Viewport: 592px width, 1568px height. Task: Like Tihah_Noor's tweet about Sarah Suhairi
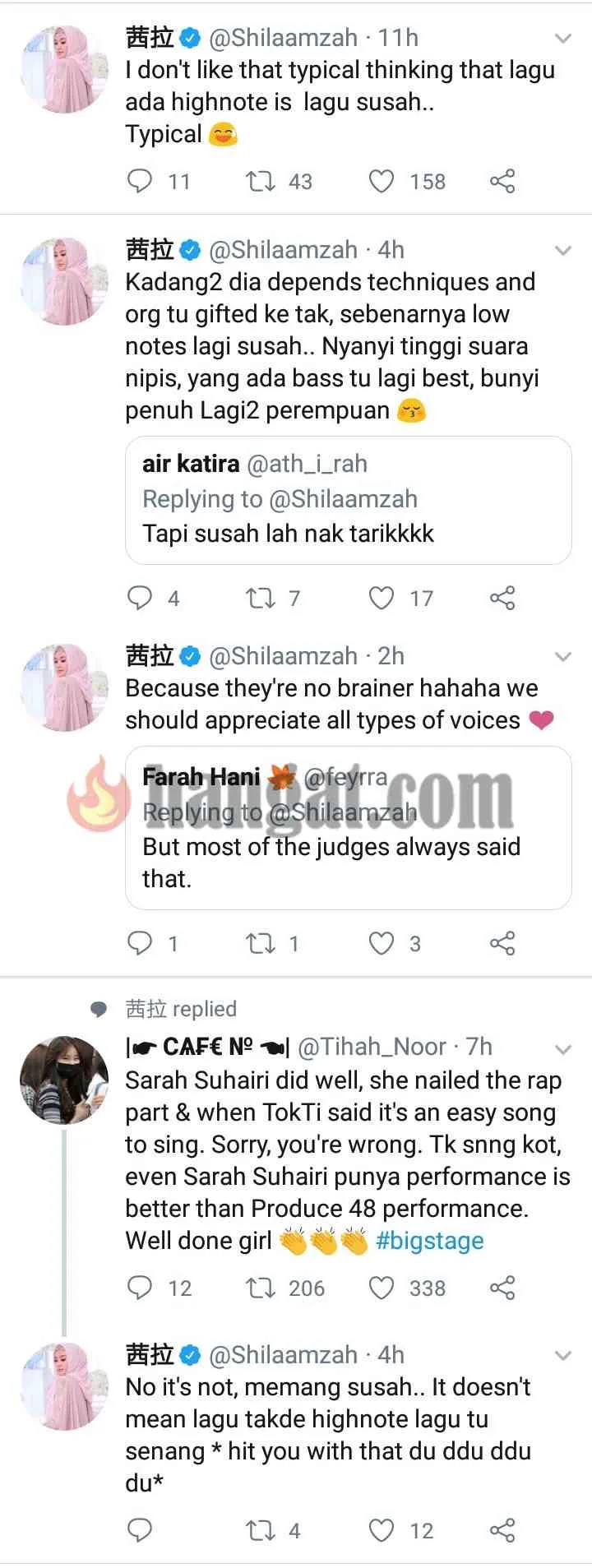point(382,1288)
